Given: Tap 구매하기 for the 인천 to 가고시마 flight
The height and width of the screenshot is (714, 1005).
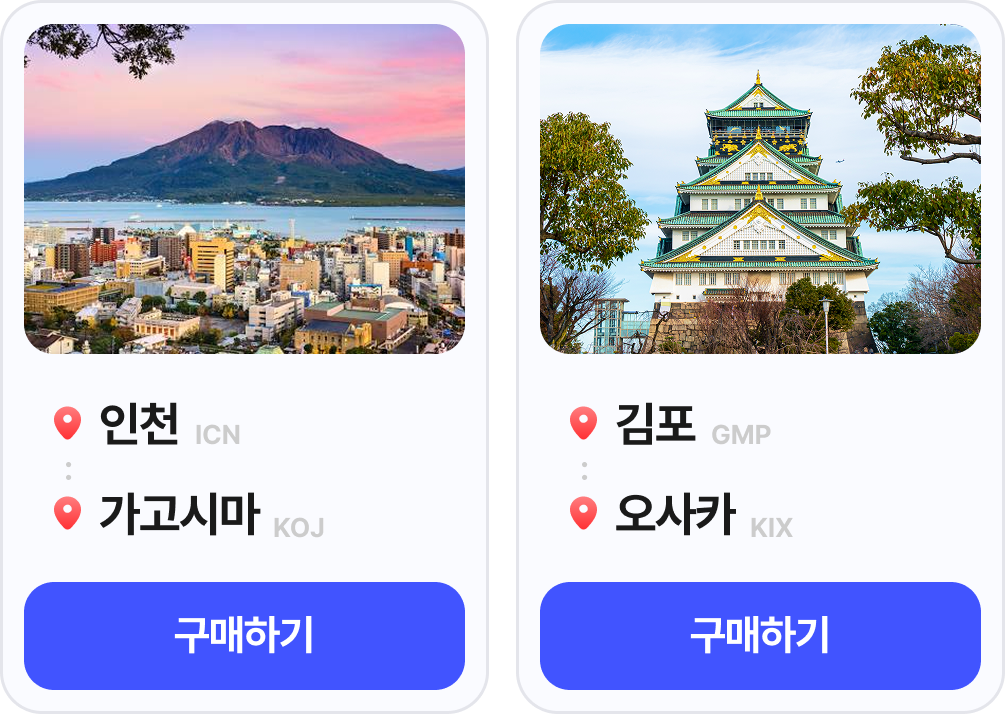Looking at the screenshot, I should click(x=244, y=636).
